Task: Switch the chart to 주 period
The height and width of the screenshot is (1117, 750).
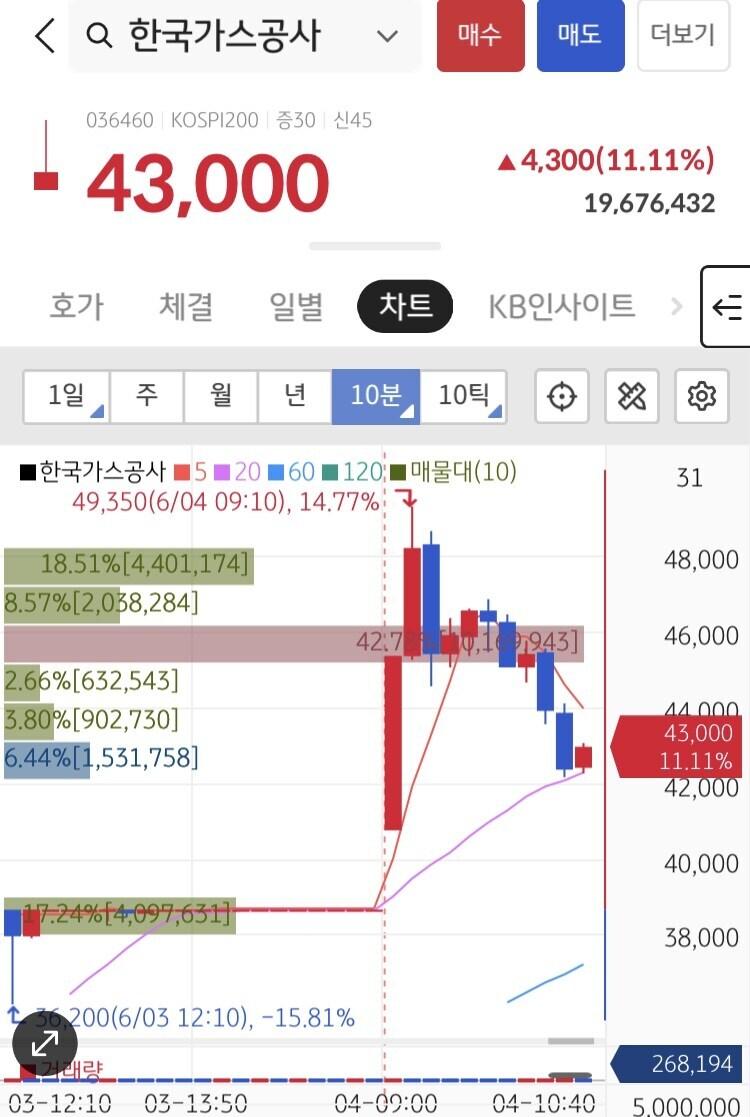Action: pos(146,397)
